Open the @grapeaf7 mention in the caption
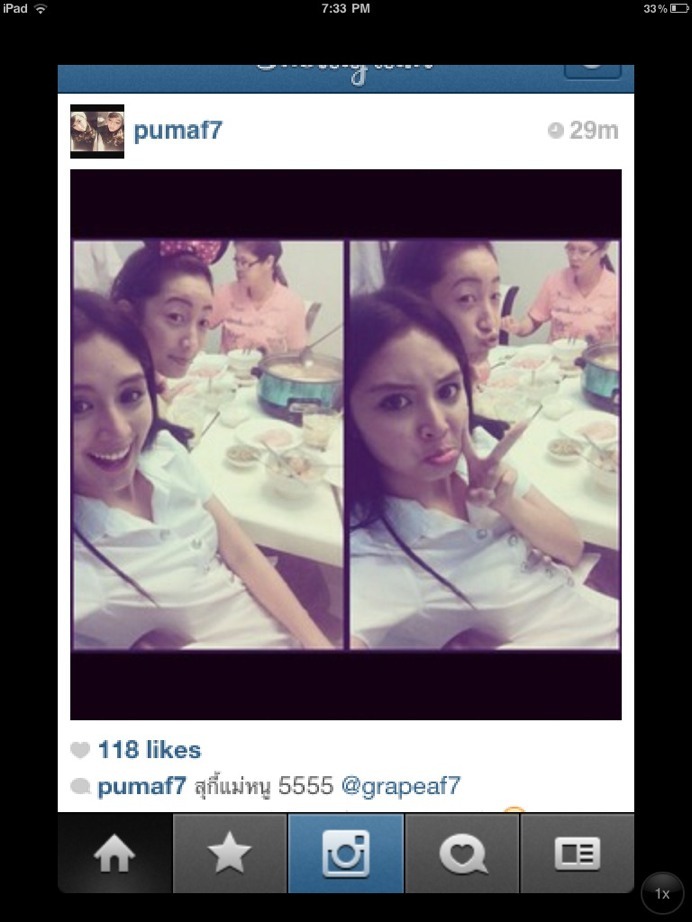Viewport: 692px width, 922px height. (x=400, y=786)
